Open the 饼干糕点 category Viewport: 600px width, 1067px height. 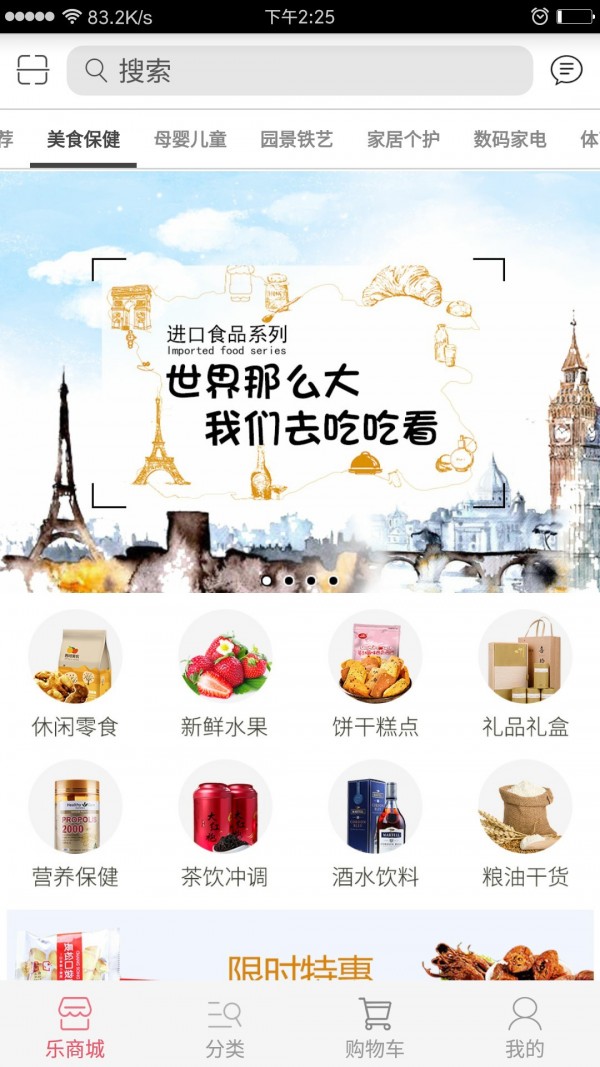tap(375, 673)
